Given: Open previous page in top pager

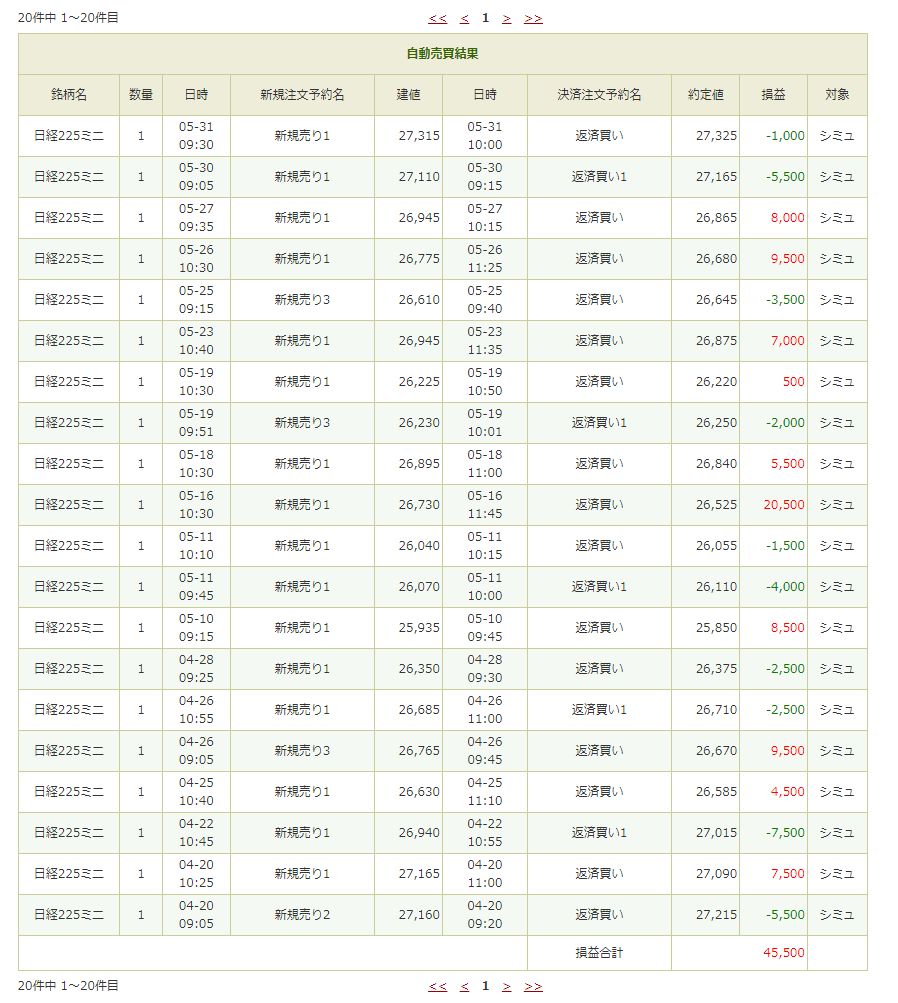Looking at the screenshot, I should pos(464,18).
